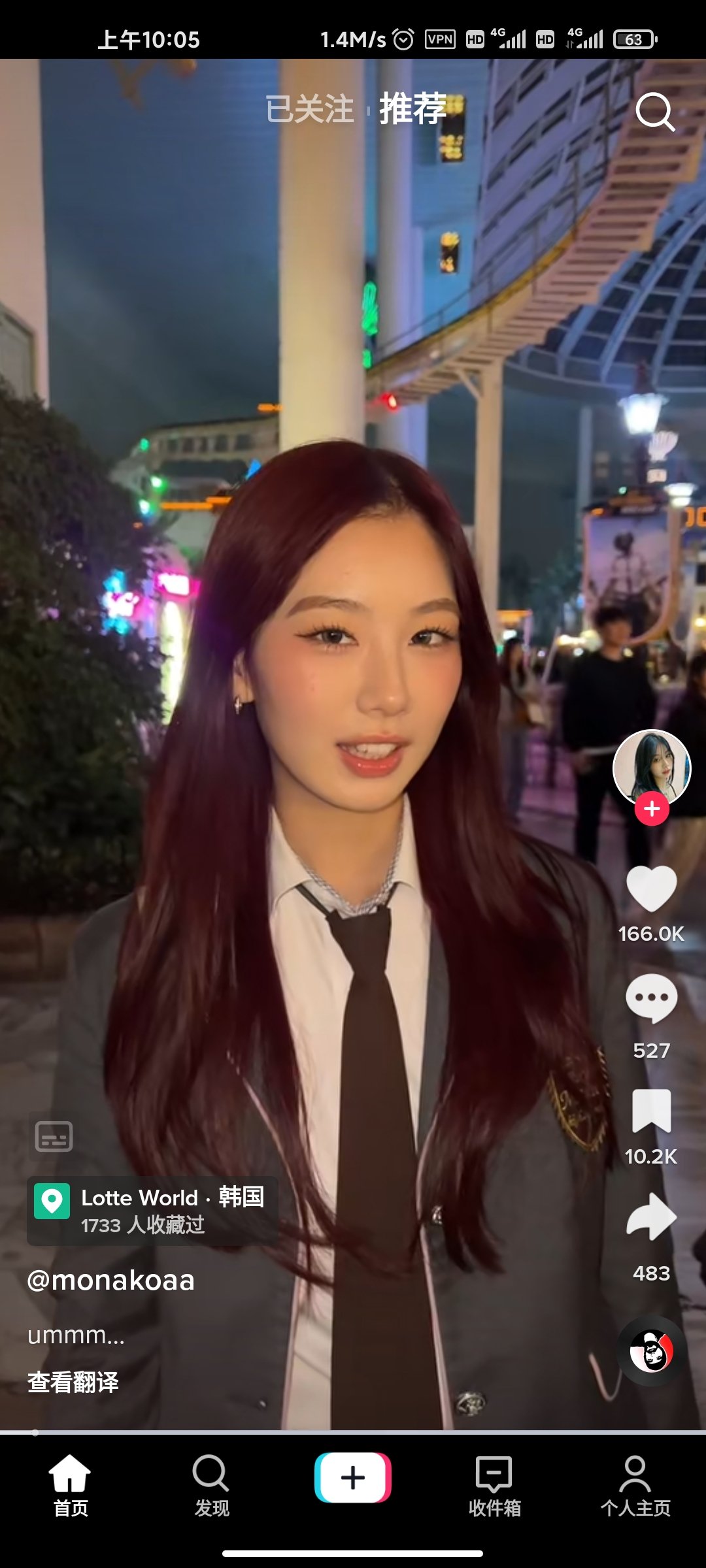Open the spinning sound disc
This screenshot has height=1568, width=706.
651,1351
